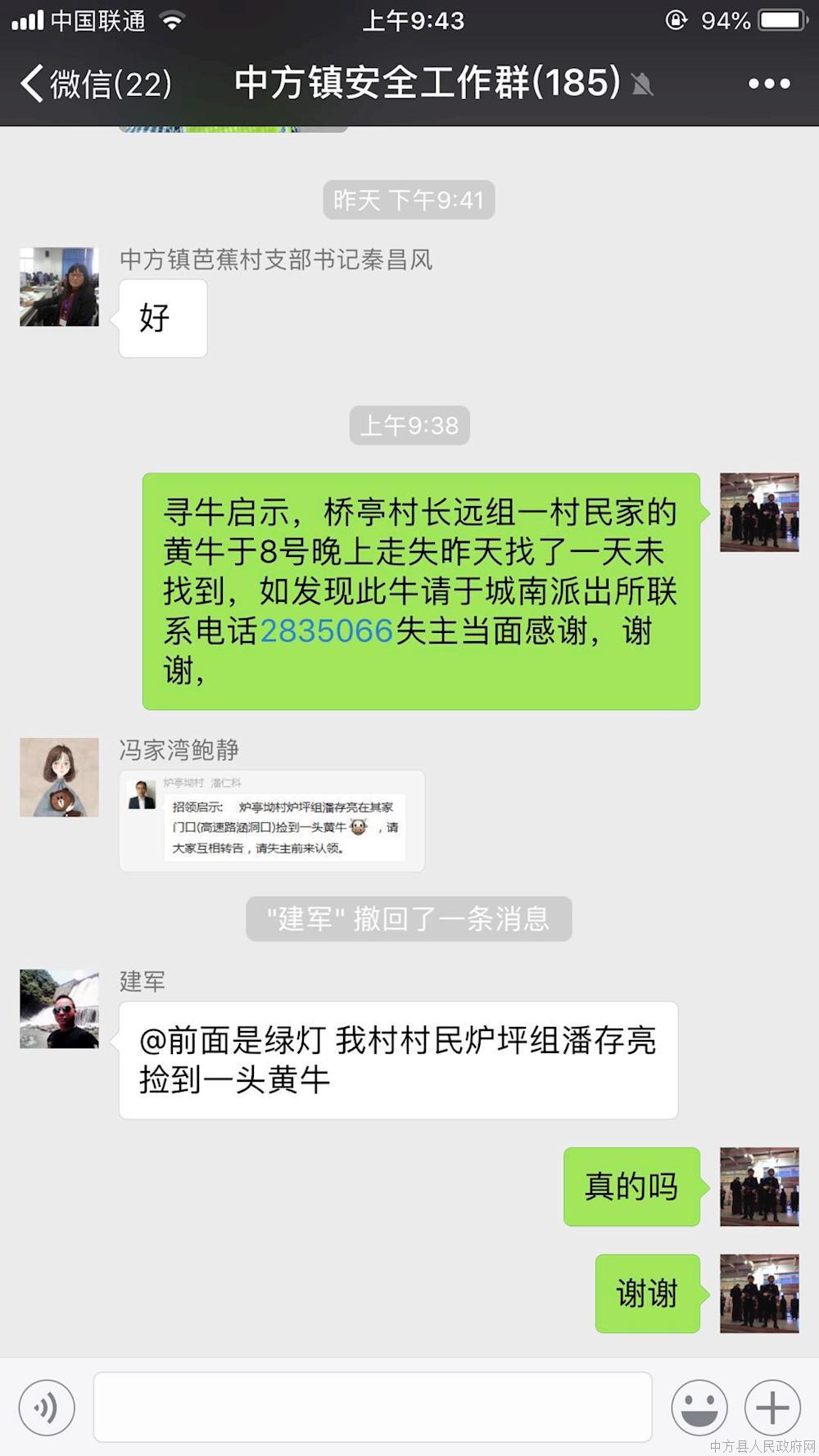Open my avatar beside the 谢谢 message
The image size is (819, 1456).
759,1293
